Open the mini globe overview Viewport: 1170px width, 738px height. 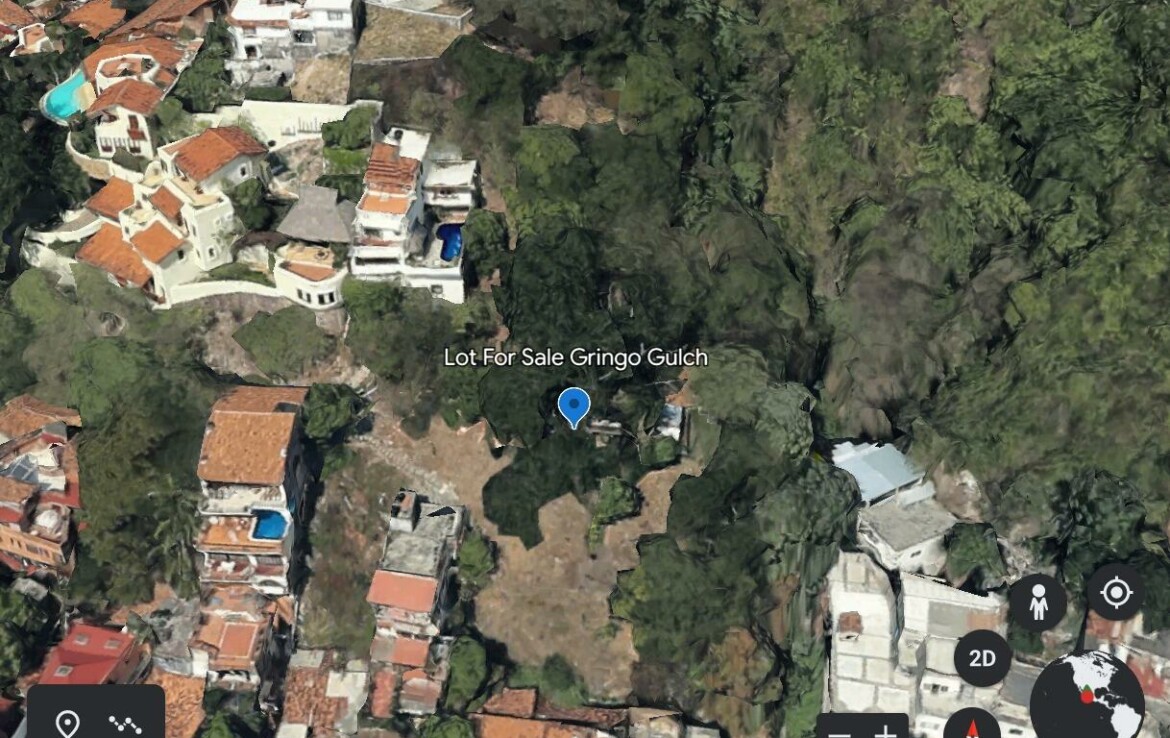click(1087, 697)
